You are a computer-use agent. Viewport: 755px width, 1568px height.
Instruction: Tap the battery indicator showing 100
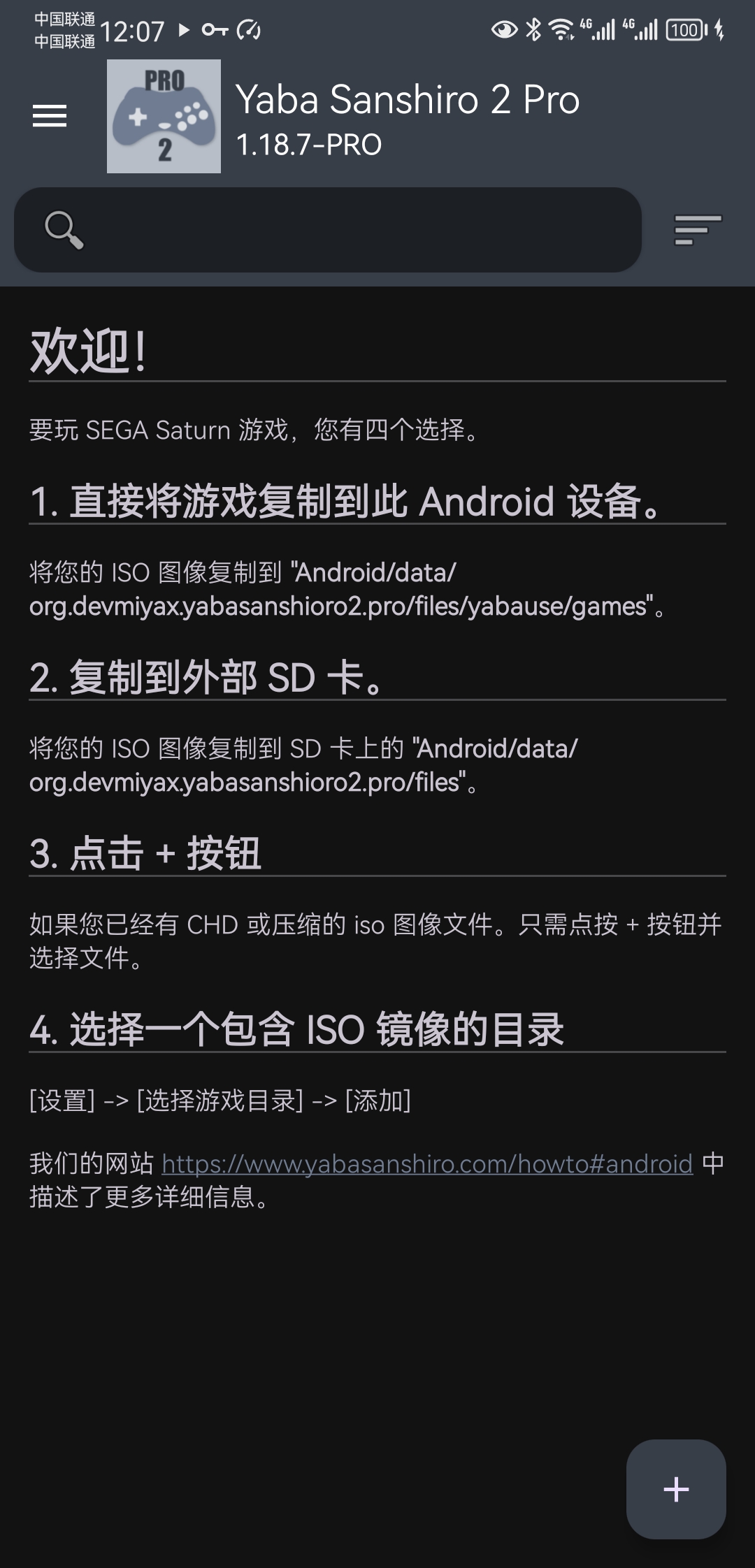coord(689,31)
